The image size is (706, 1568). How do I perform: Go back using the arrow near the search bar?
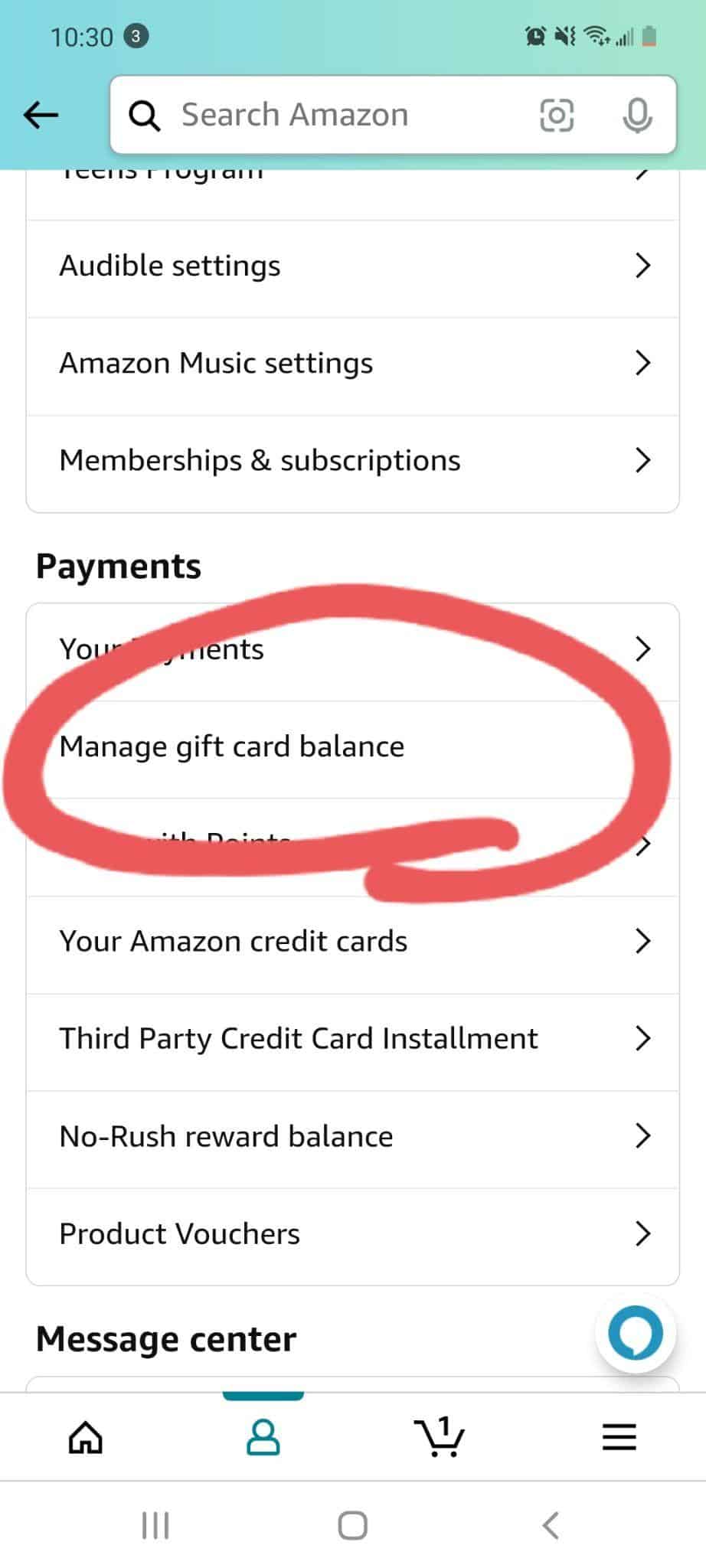41,115
